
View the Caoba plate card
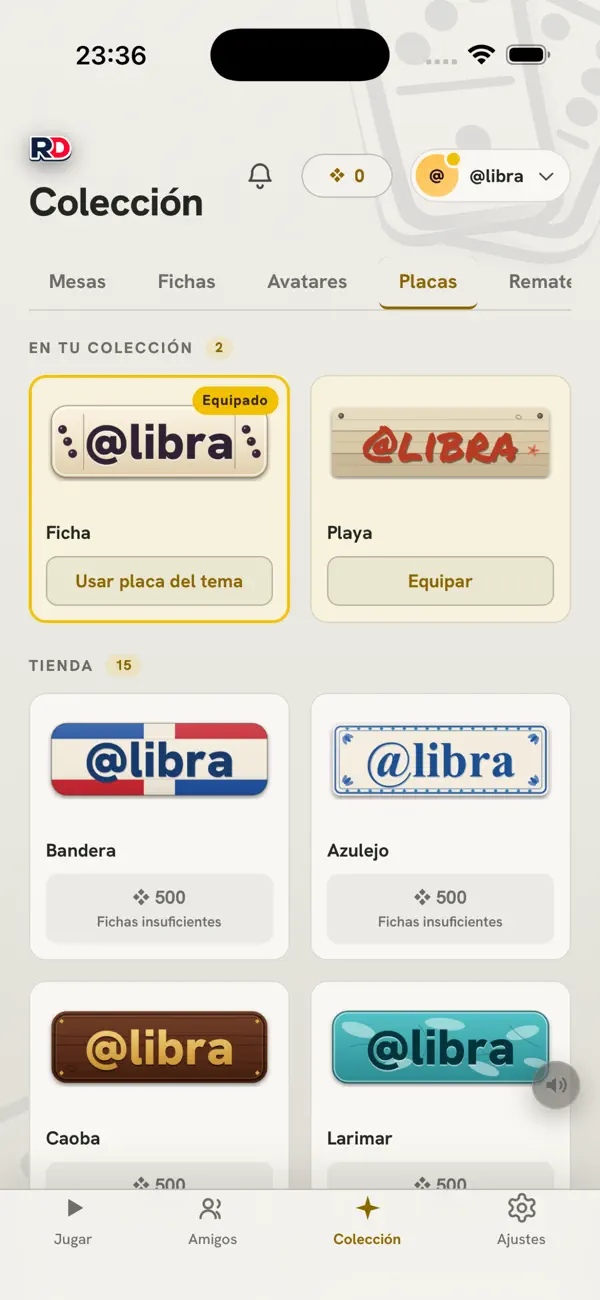coord(159,1084)
